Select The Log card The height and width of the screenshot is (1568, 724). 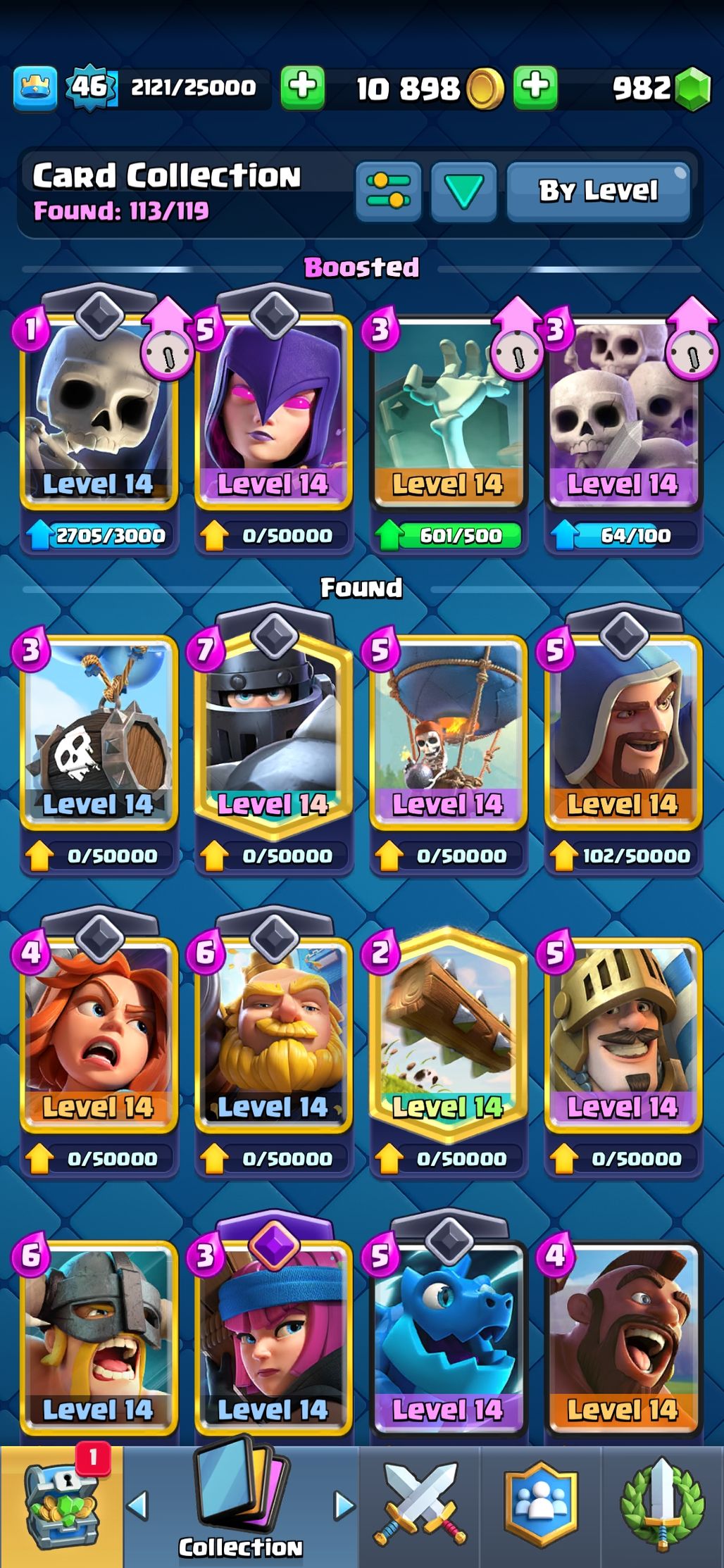448,1031
